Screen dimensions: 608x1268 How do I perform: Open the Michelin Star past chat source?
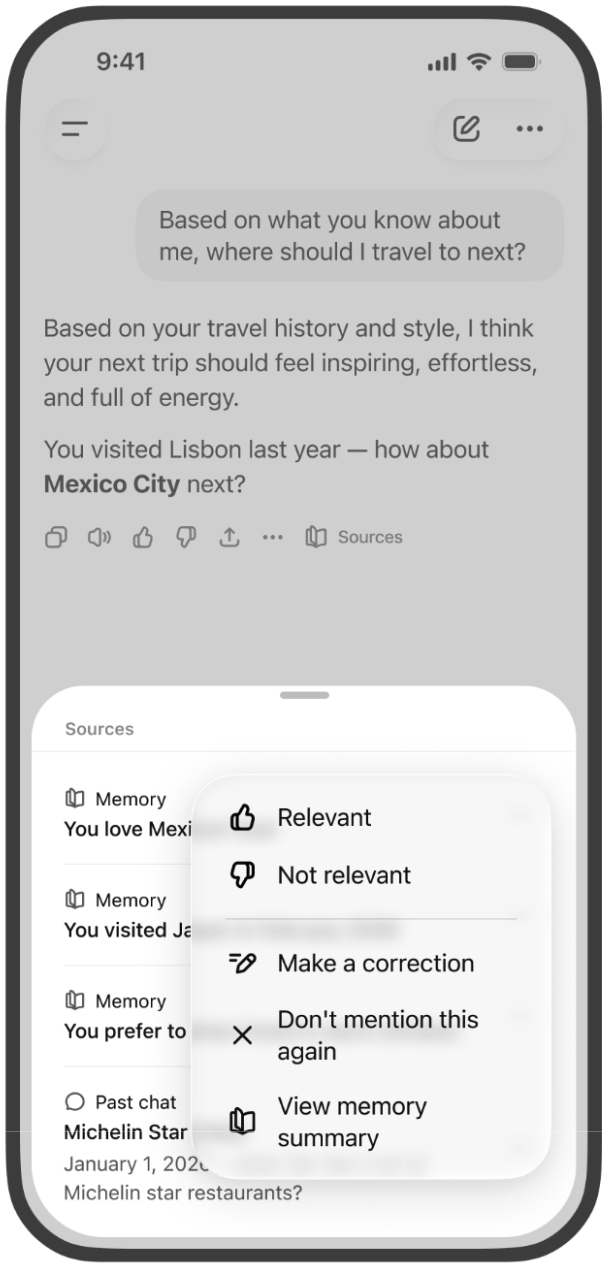[x=127, y=1148]
